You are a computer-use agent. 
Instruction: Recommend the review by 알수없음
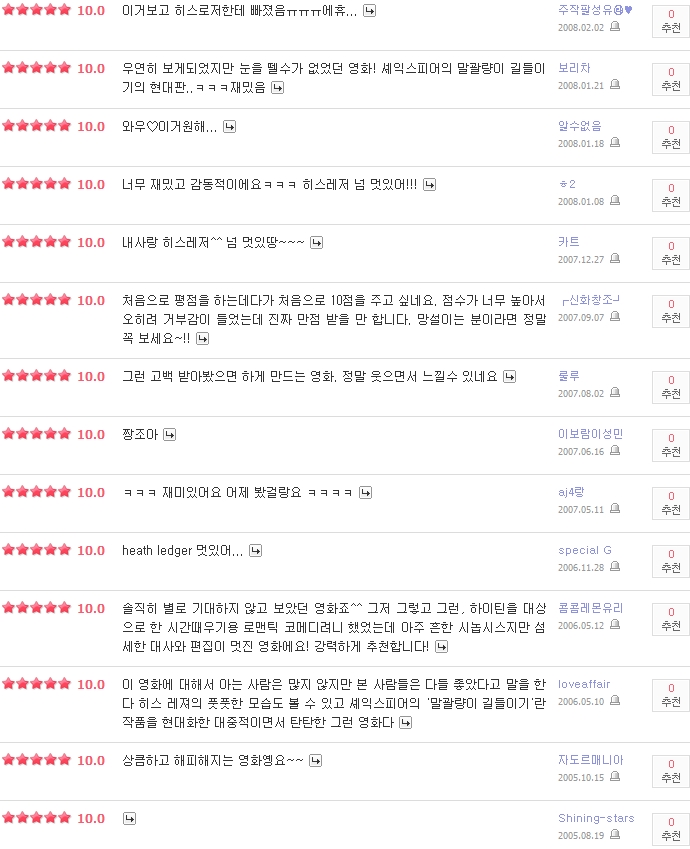(x=670, y=137)
